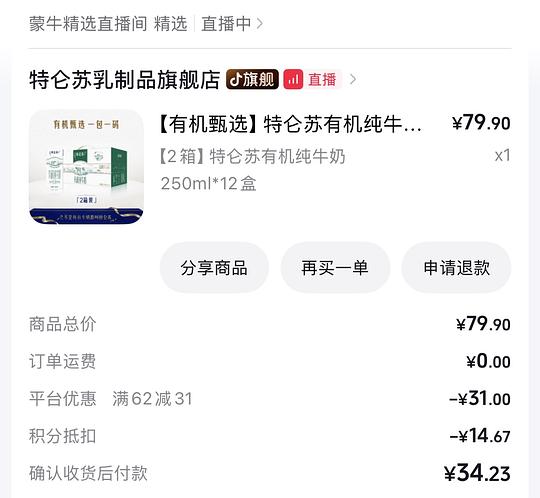Reorder with the 再买一单 button
540x498 pixels.
point(335,268)
